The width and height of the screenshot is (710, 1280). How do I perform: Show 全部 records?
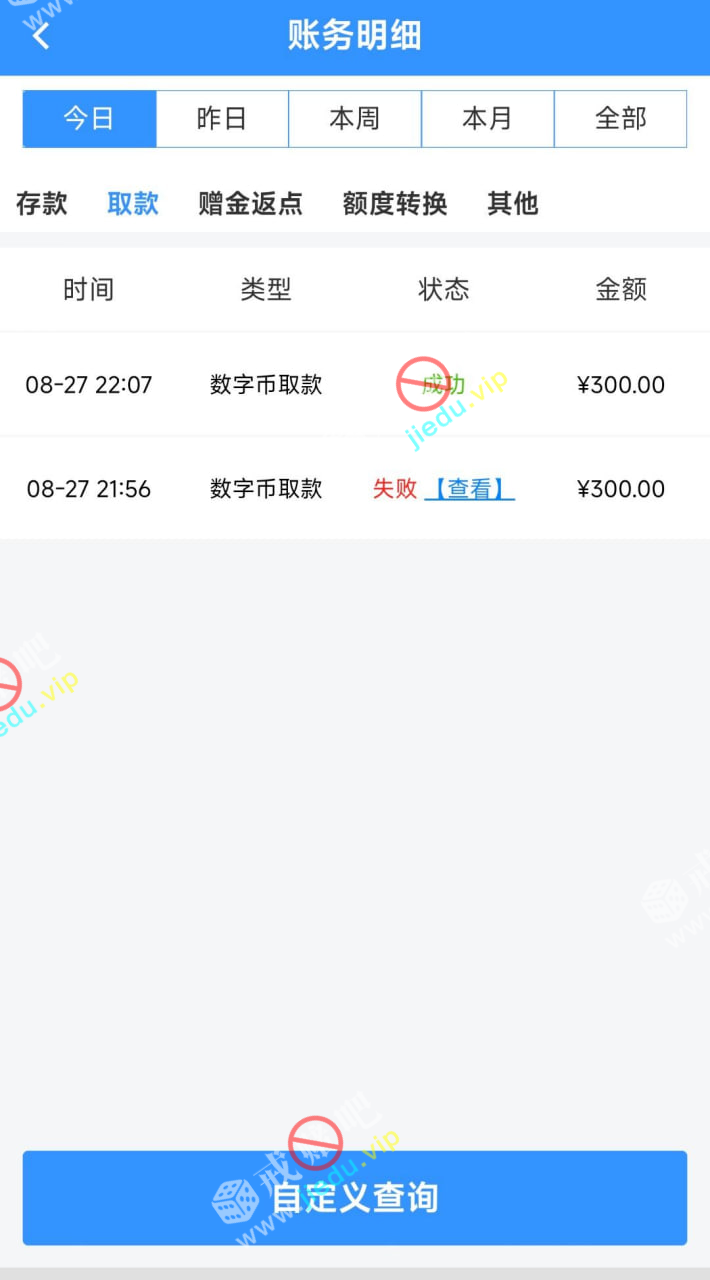coord(620,119)
